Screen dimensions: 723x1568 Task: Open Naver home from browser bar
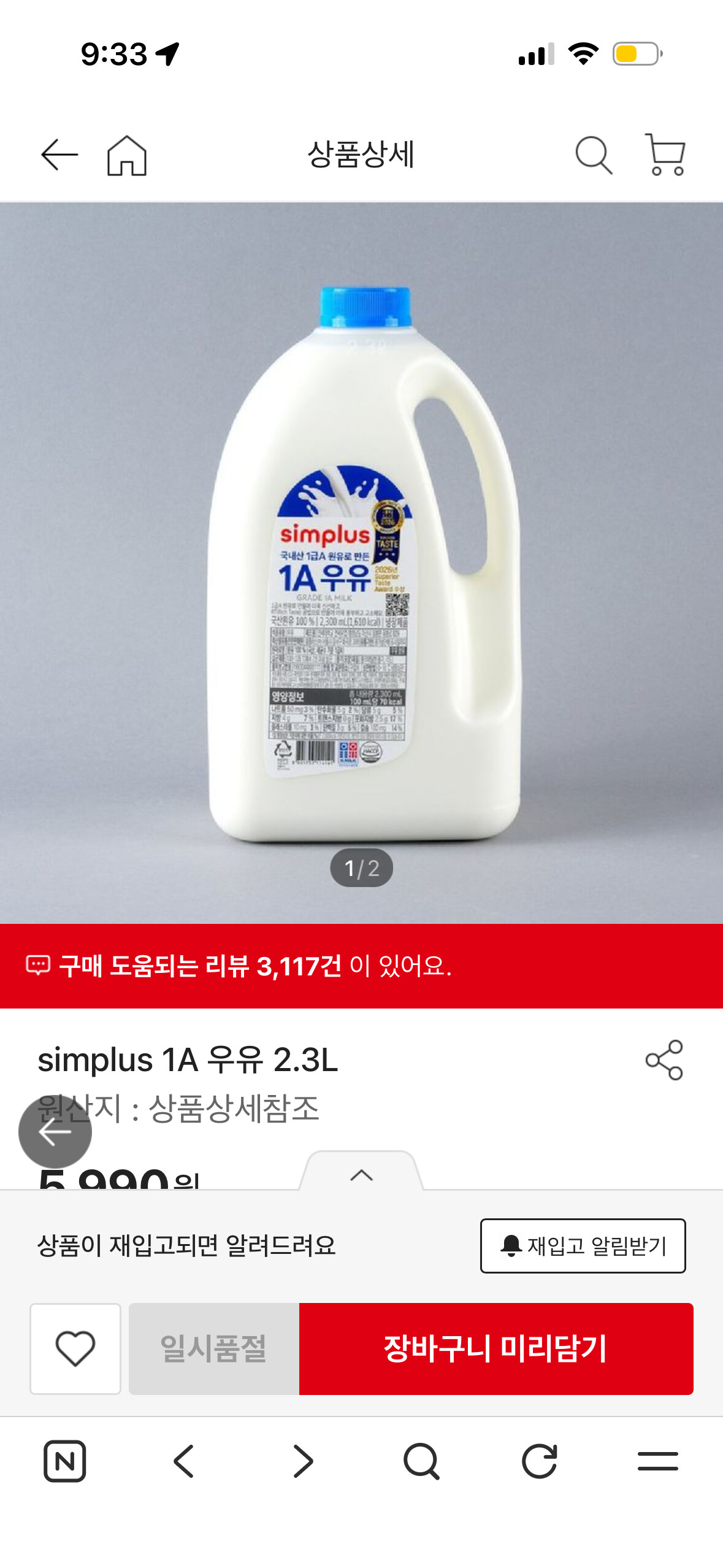pos(64,1461)
